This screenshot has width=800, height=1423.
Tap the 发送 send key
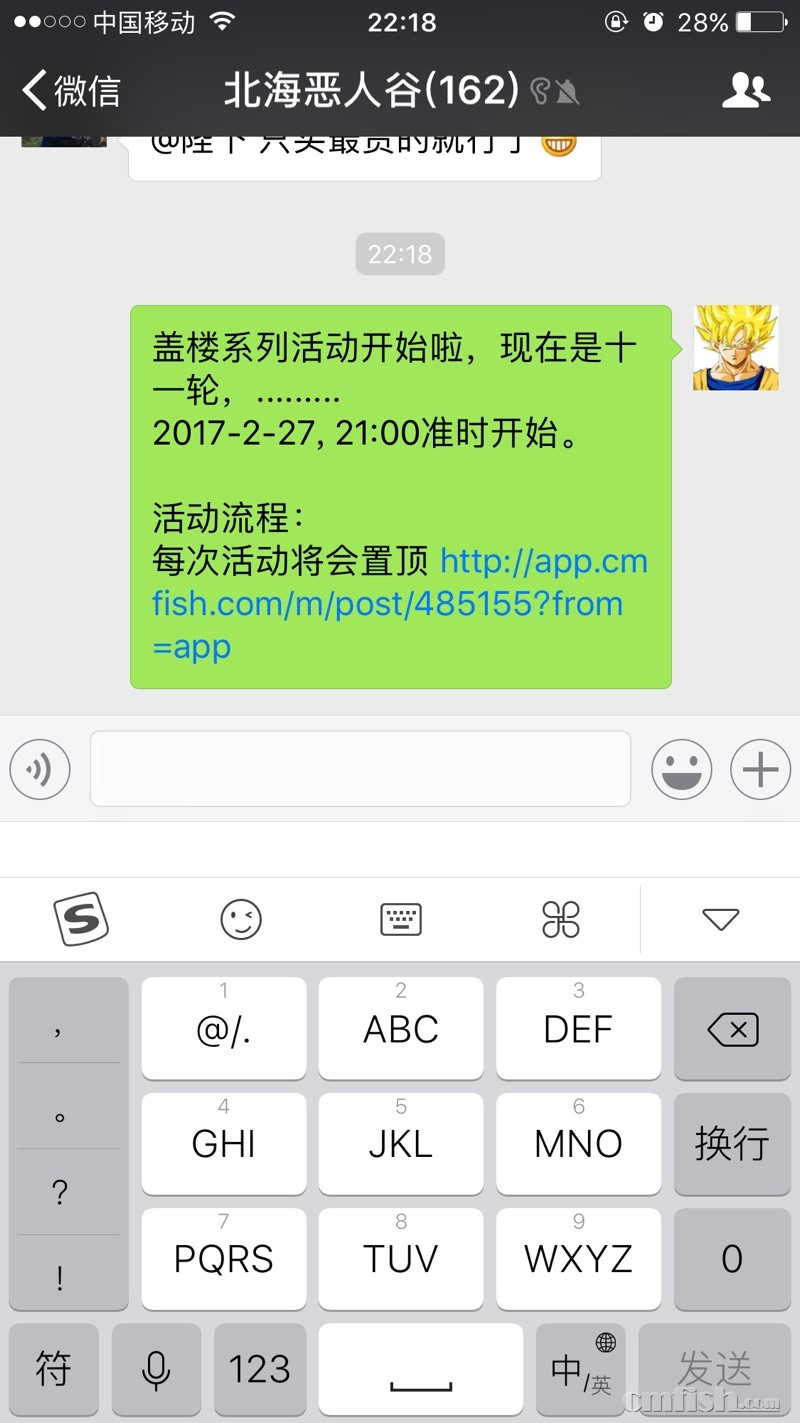(714, 1369)
